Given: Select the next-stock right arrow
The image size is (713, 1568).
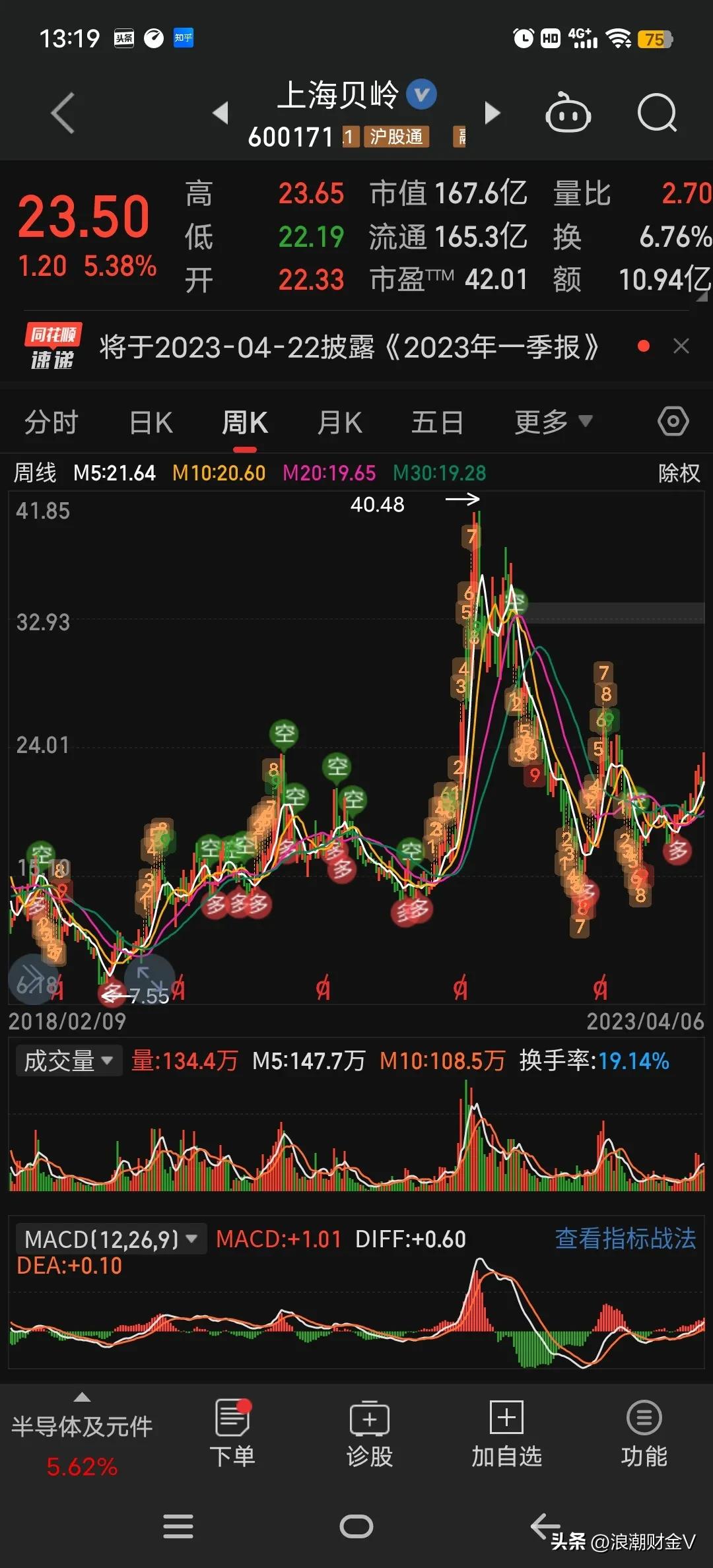Looking at the screenshot, I should (x=492, y=114).
